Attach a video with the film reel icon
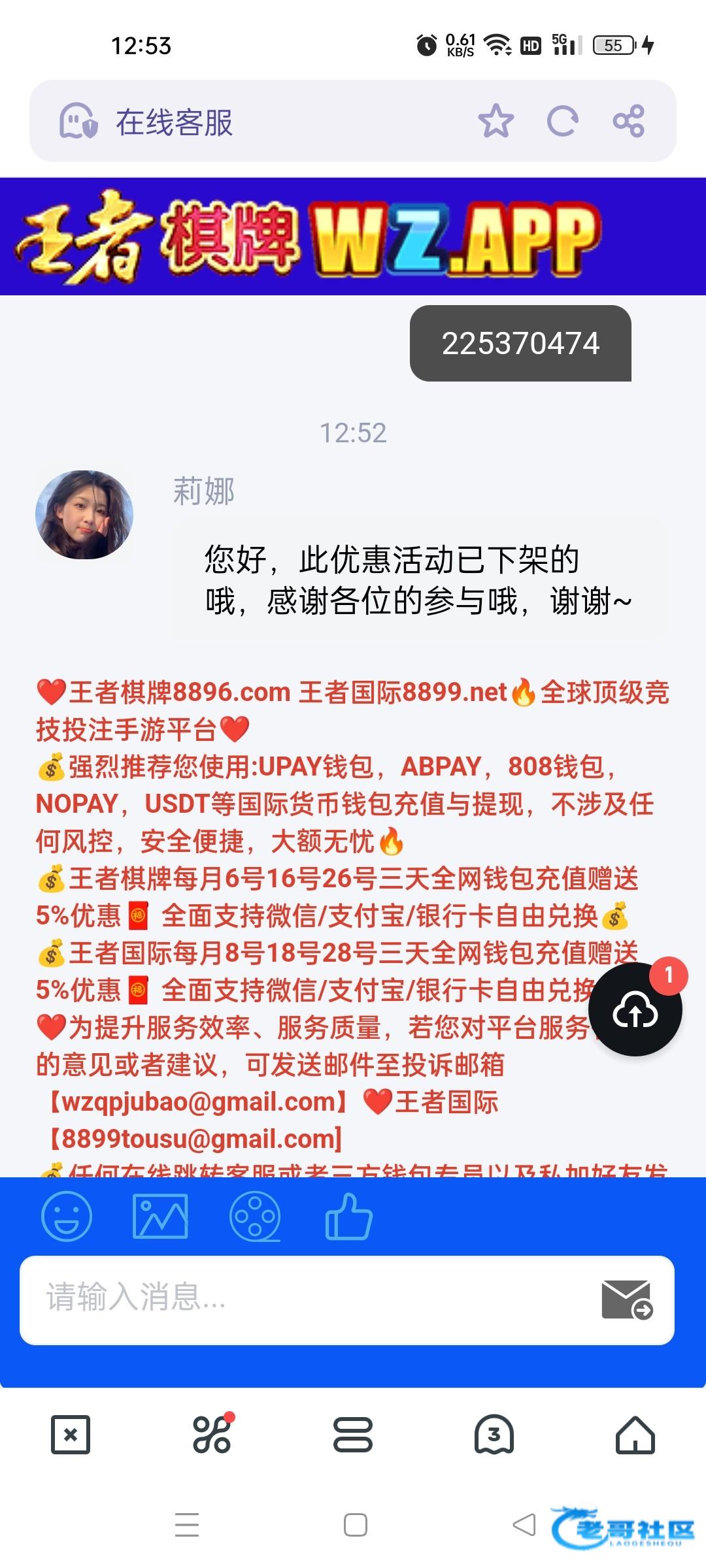This screenshot has height=1568, width=706. (x=255, y=1216)
